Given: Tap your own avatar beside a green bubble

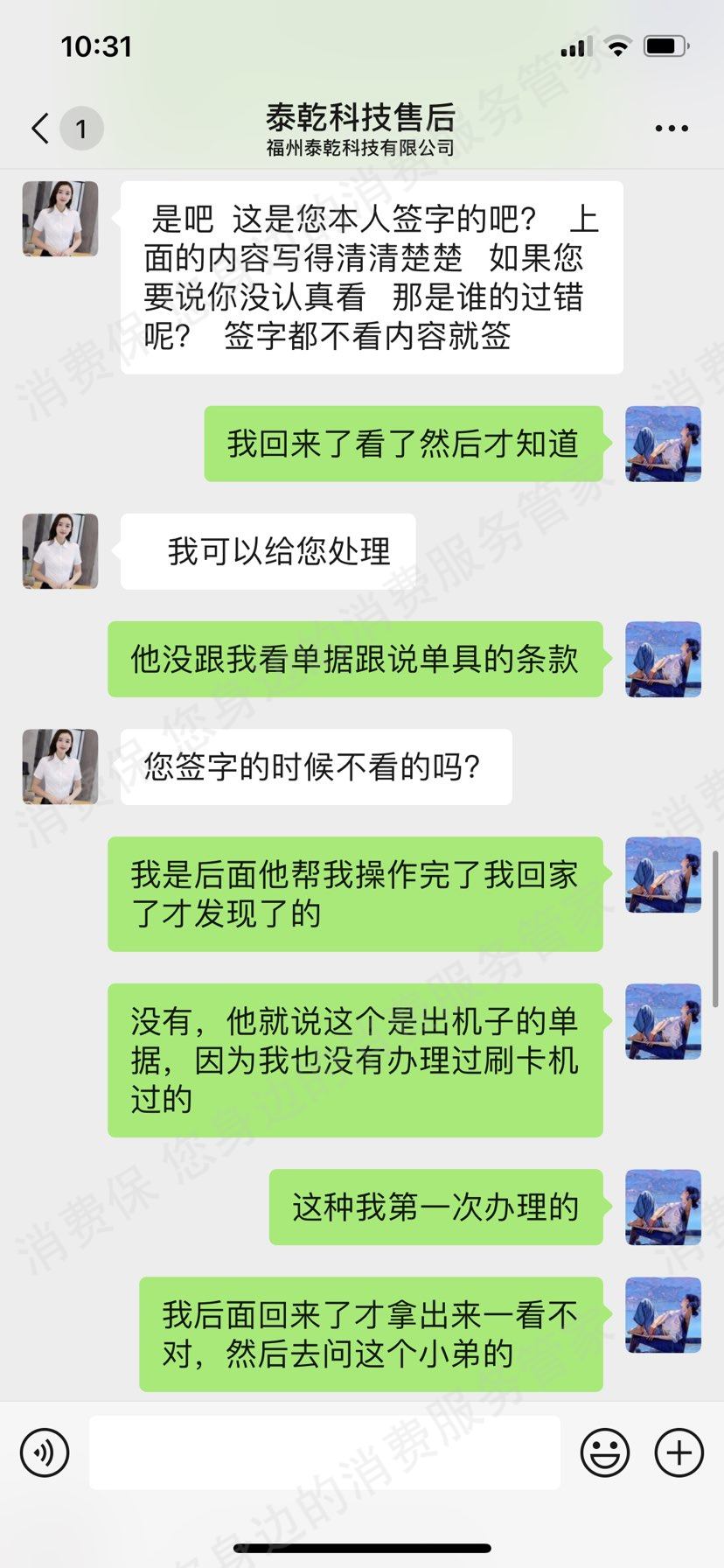Looking at the screenshot, I should 662,443.
